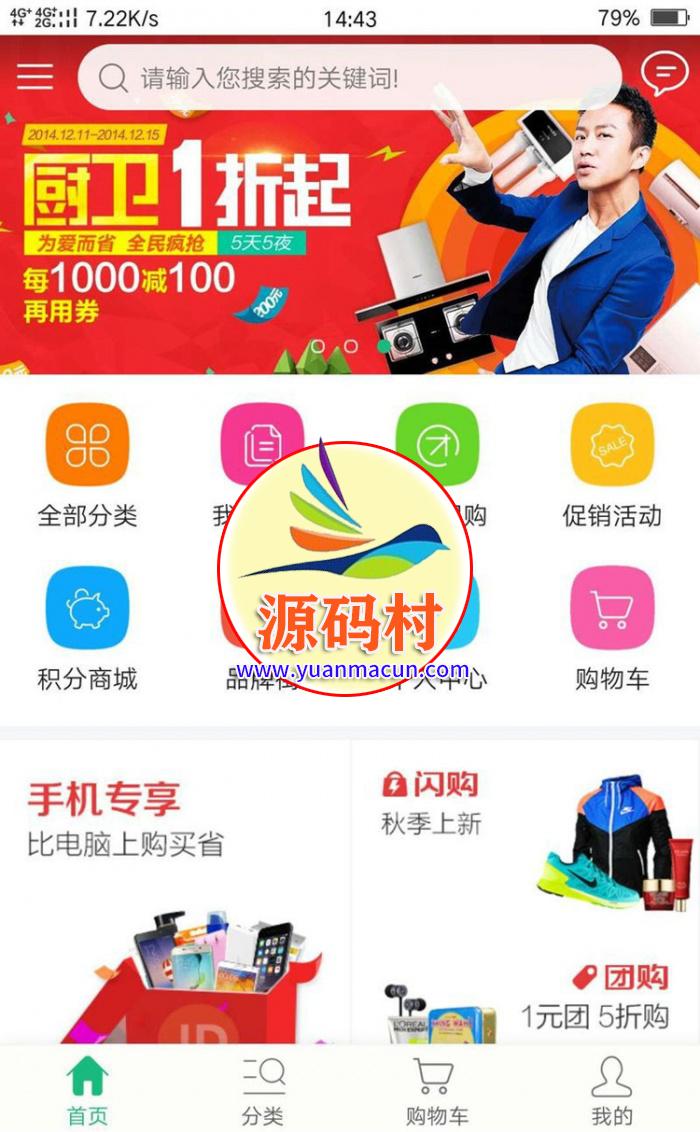Switch to the 分类 categories tab

point(263,1090)
